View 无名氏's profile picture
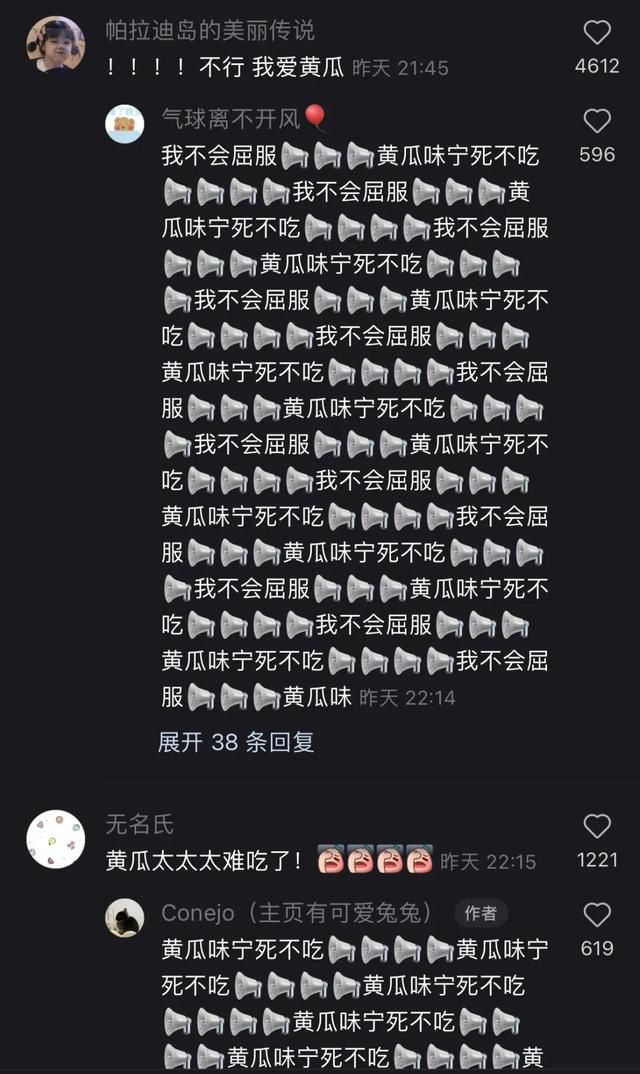Image resolution: width=640 pixels, height=1074 pixels. point(55,839)
